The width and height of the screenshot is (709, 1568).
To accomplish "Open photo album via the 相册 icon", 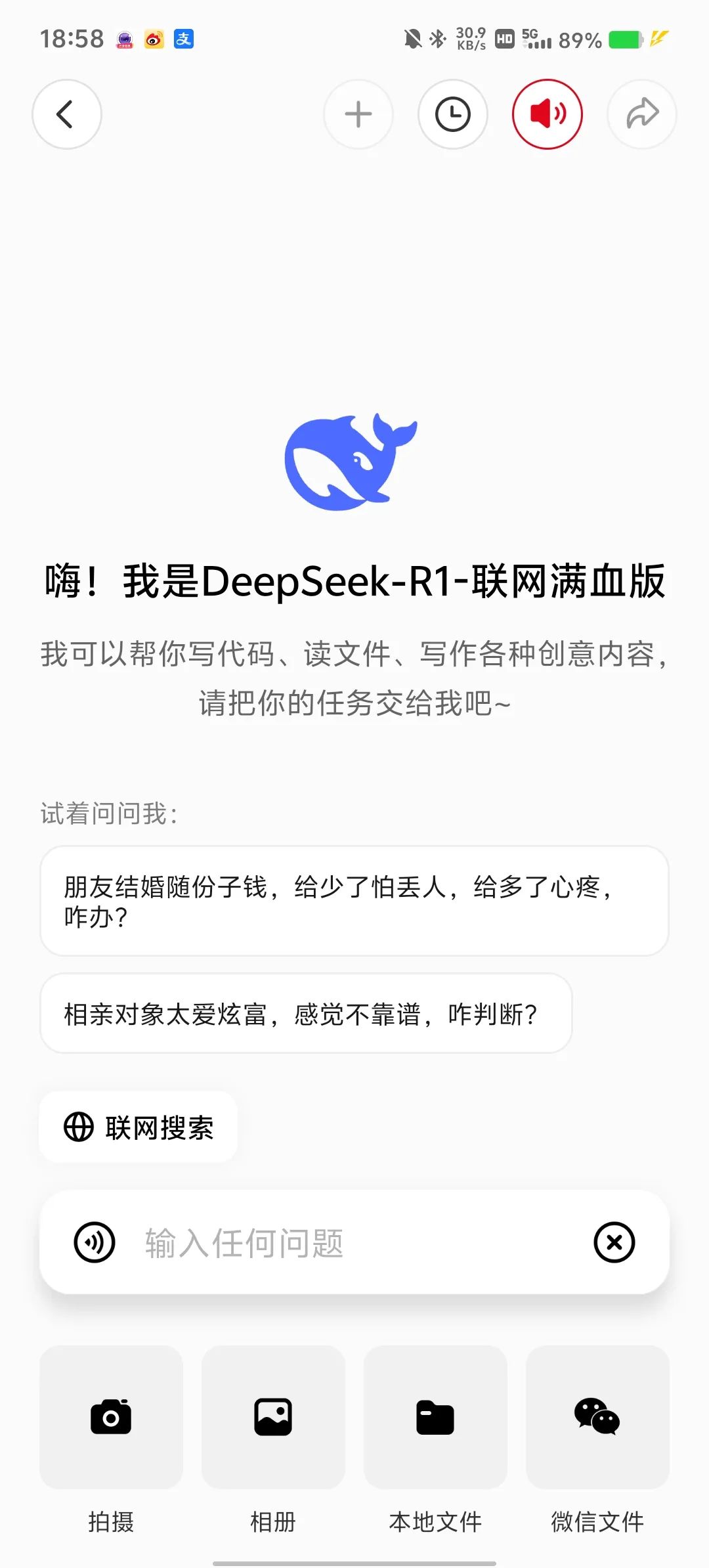I will (x=272, y=1416).
